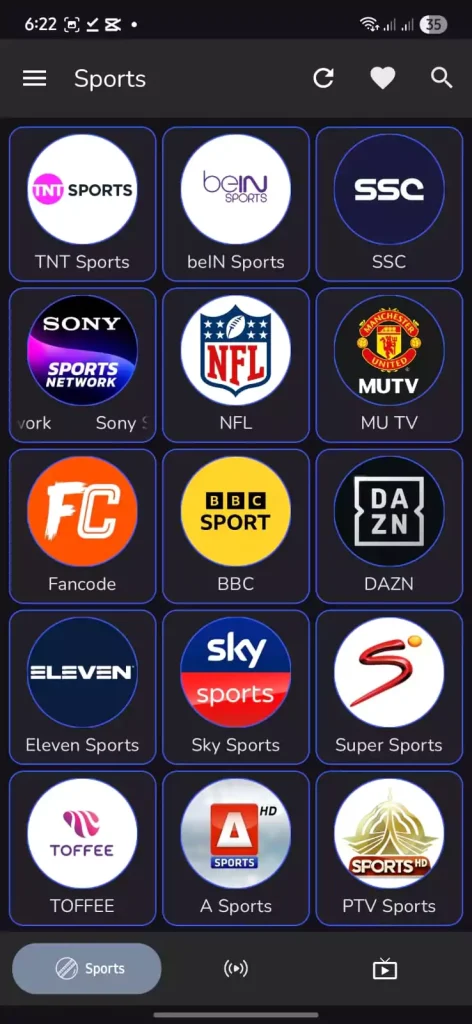Tap the search magnifier icon
The width and height of the screenshot is (472, 1024).
click(442, 78)
